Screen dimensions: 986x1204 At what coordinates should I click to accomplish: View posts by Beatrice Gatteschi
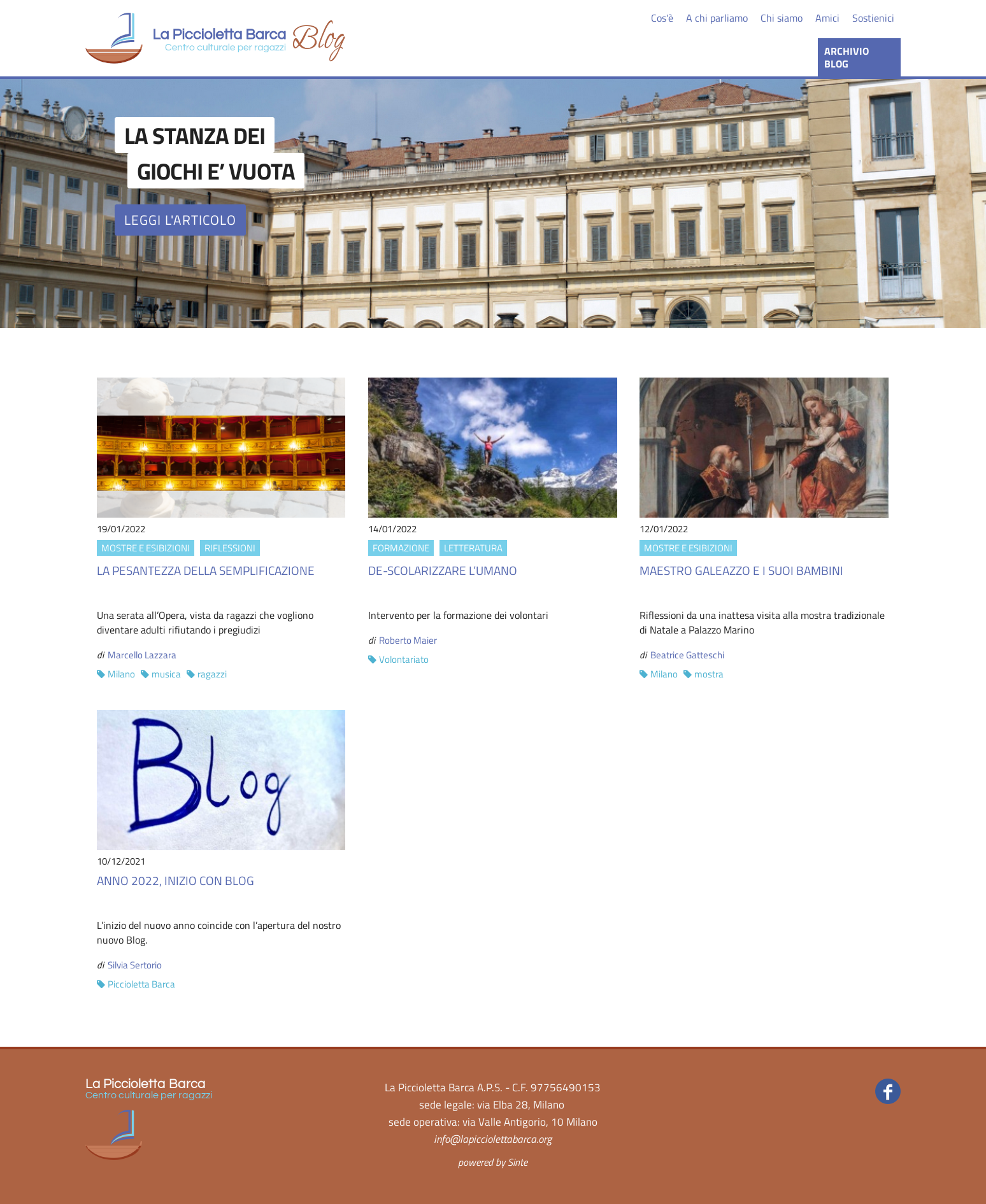[x=687, y=655]
